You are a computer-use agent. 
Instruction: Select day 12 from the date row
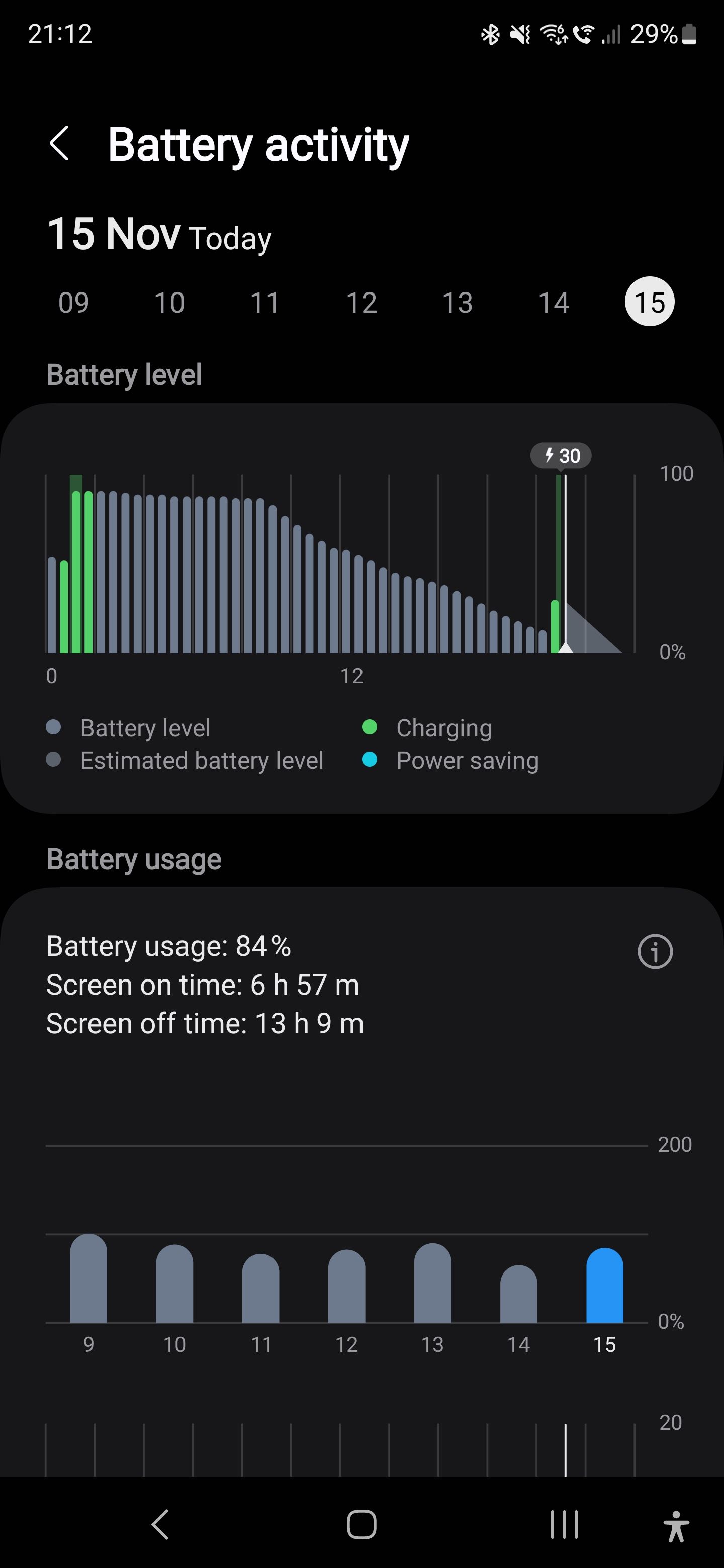click(361, 303)
